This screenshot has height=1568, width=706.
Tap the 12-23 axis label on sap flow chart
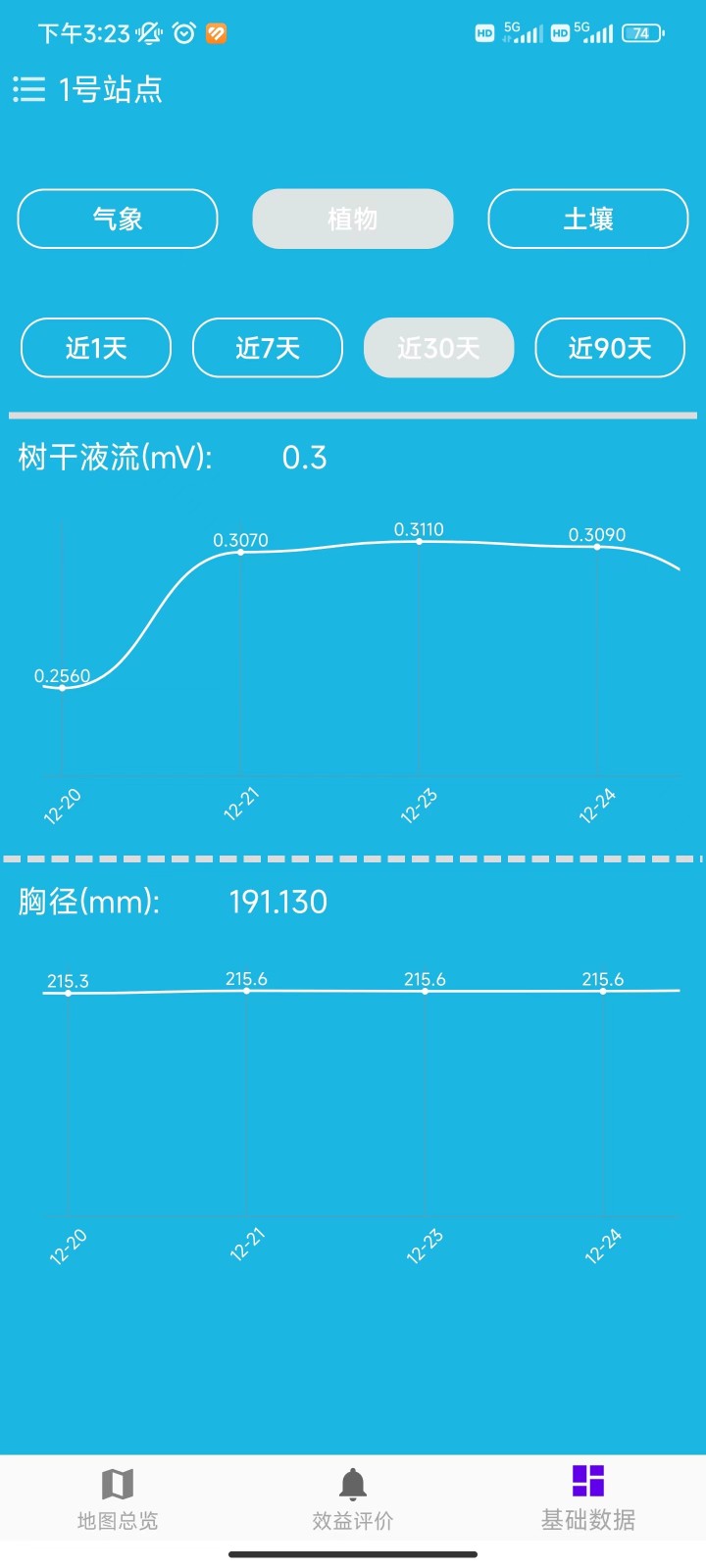tap(420, 804)
